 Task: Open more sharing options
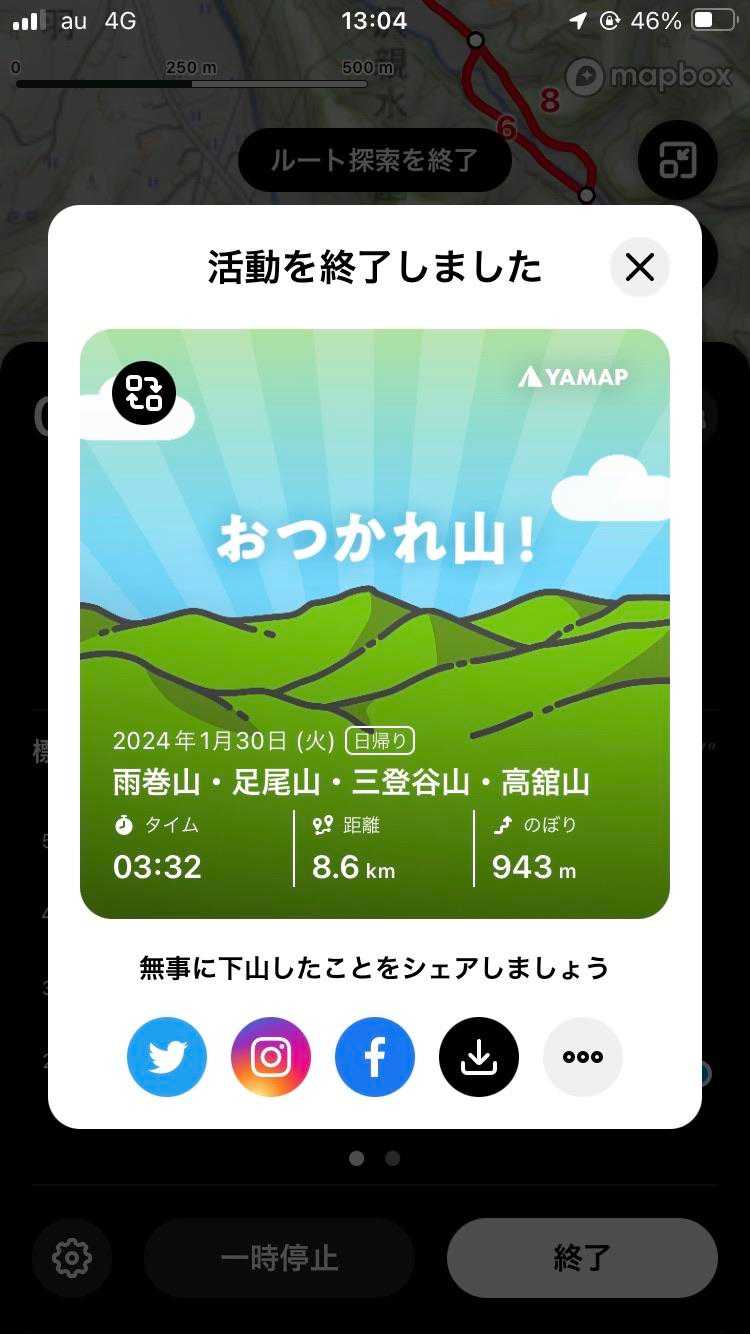(583, 1057)
